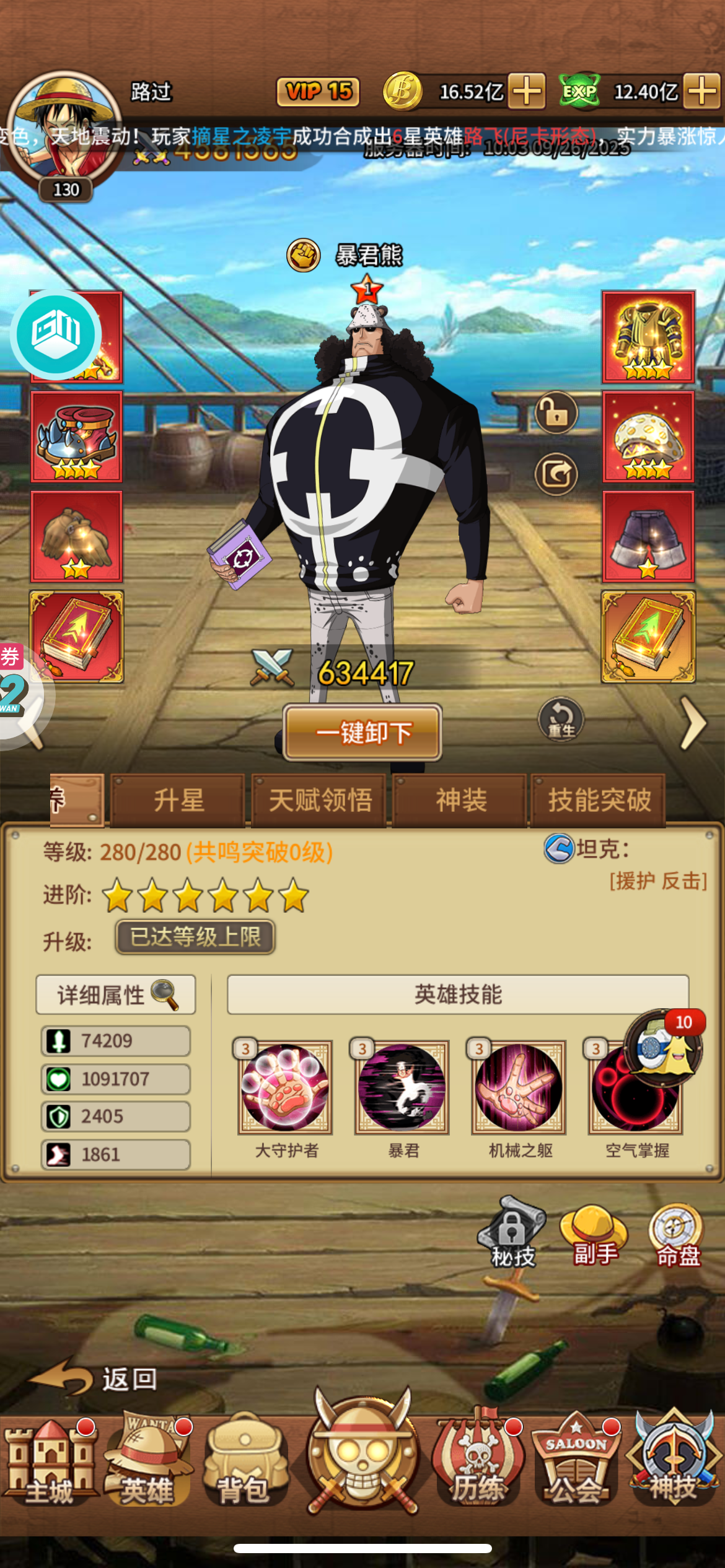Go to the 技能突破 tab
The height and width of the screenshot is (1568, 725).
pyautogui.click(x=599, y=800)
